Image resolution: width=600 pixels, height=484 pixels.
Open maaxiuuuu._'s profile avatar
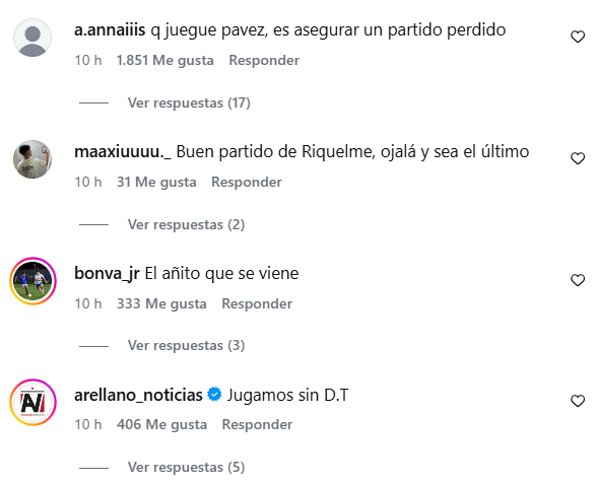tap(31, 159)
